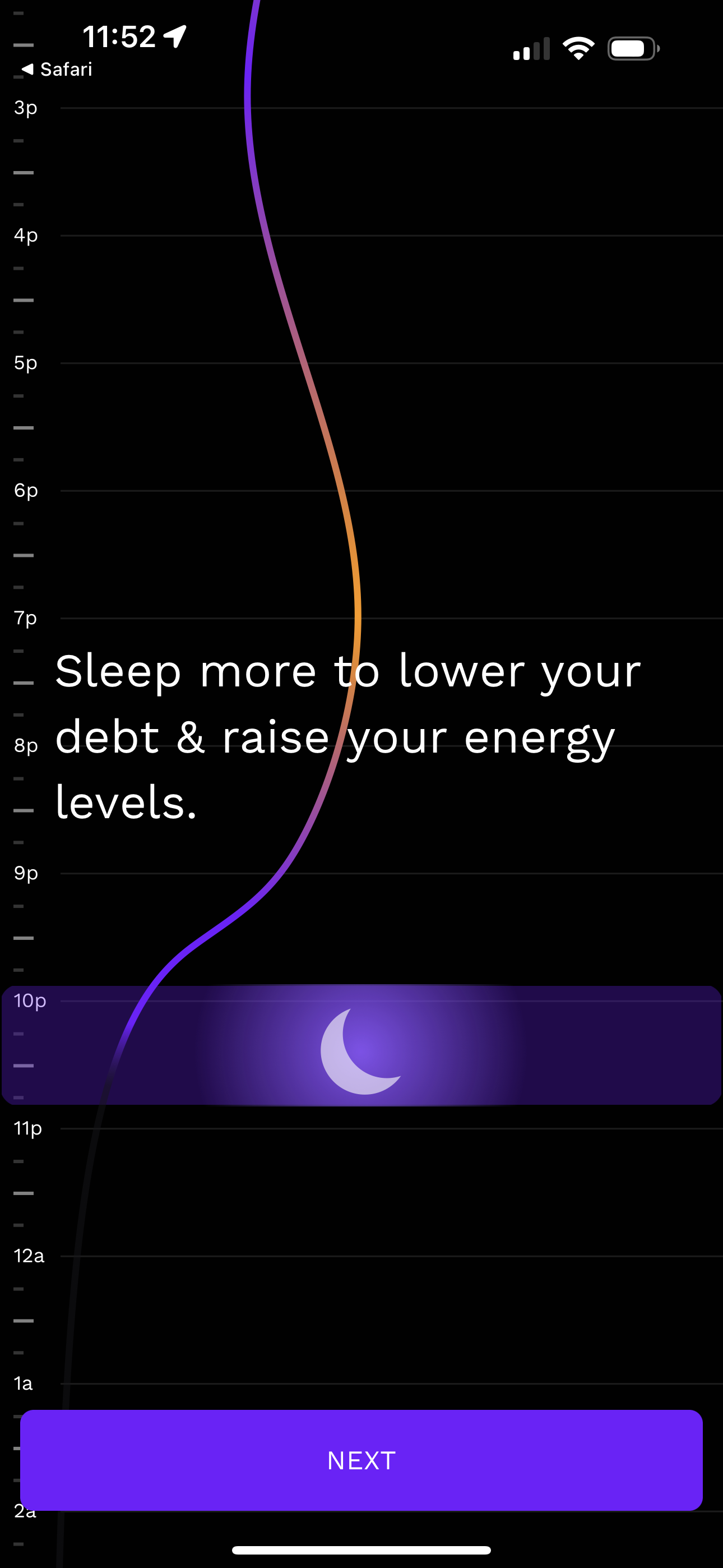Tap the NEXT button
Viewport: 723px width, 1568px height.
tap(361, 1459)
